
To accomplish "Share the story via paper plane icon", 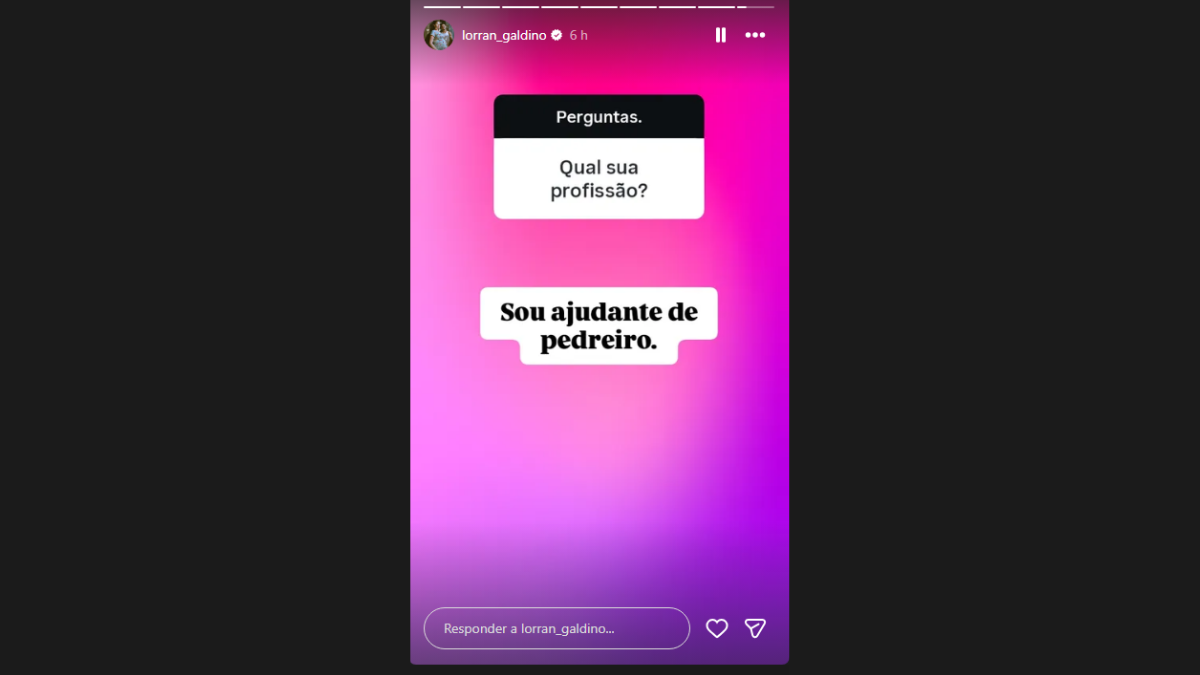I will [x=755, y=628].
